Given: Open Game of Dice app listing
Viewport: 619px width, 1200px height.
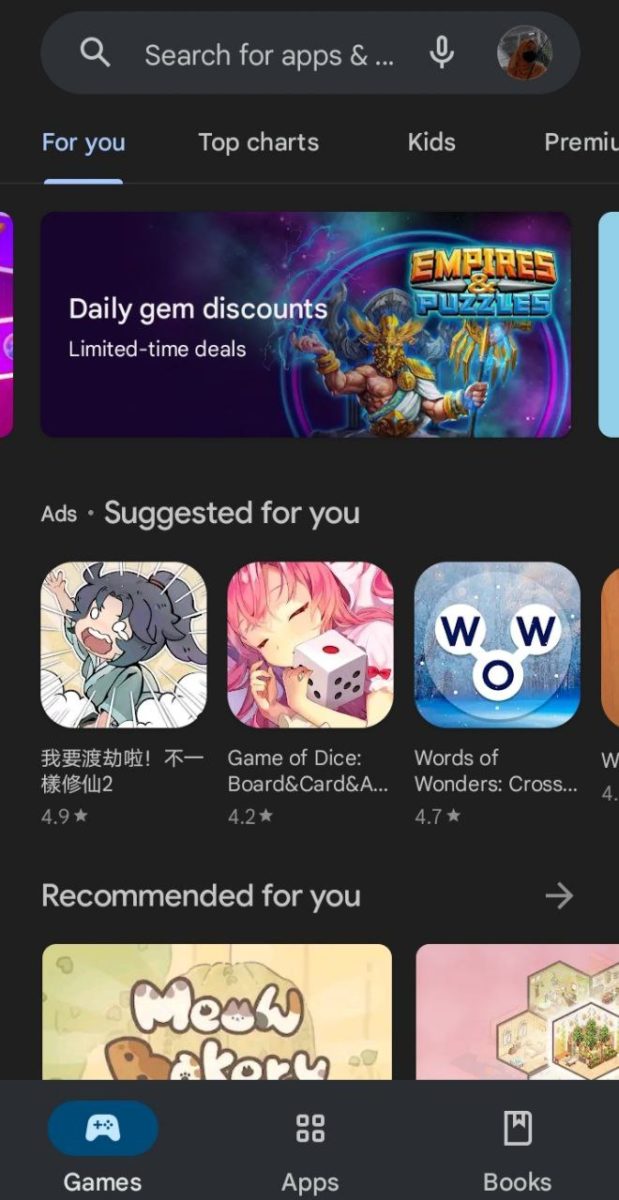Looking at the screenshot, I should click(310, 645).
